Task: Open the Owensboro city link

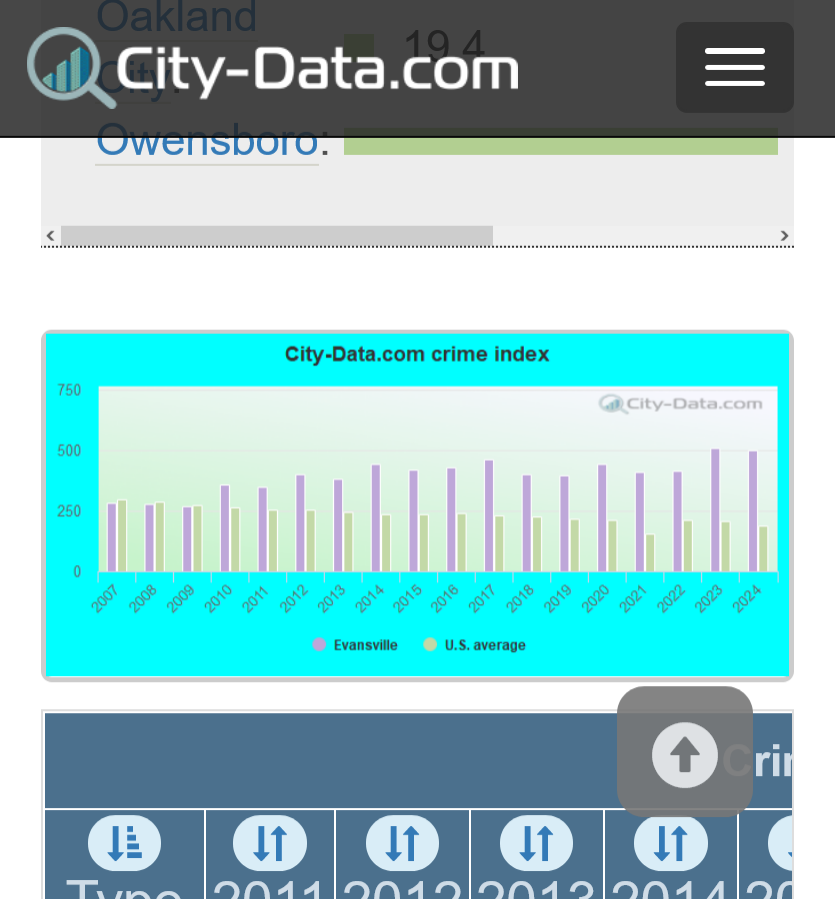Action: (207, 141)
